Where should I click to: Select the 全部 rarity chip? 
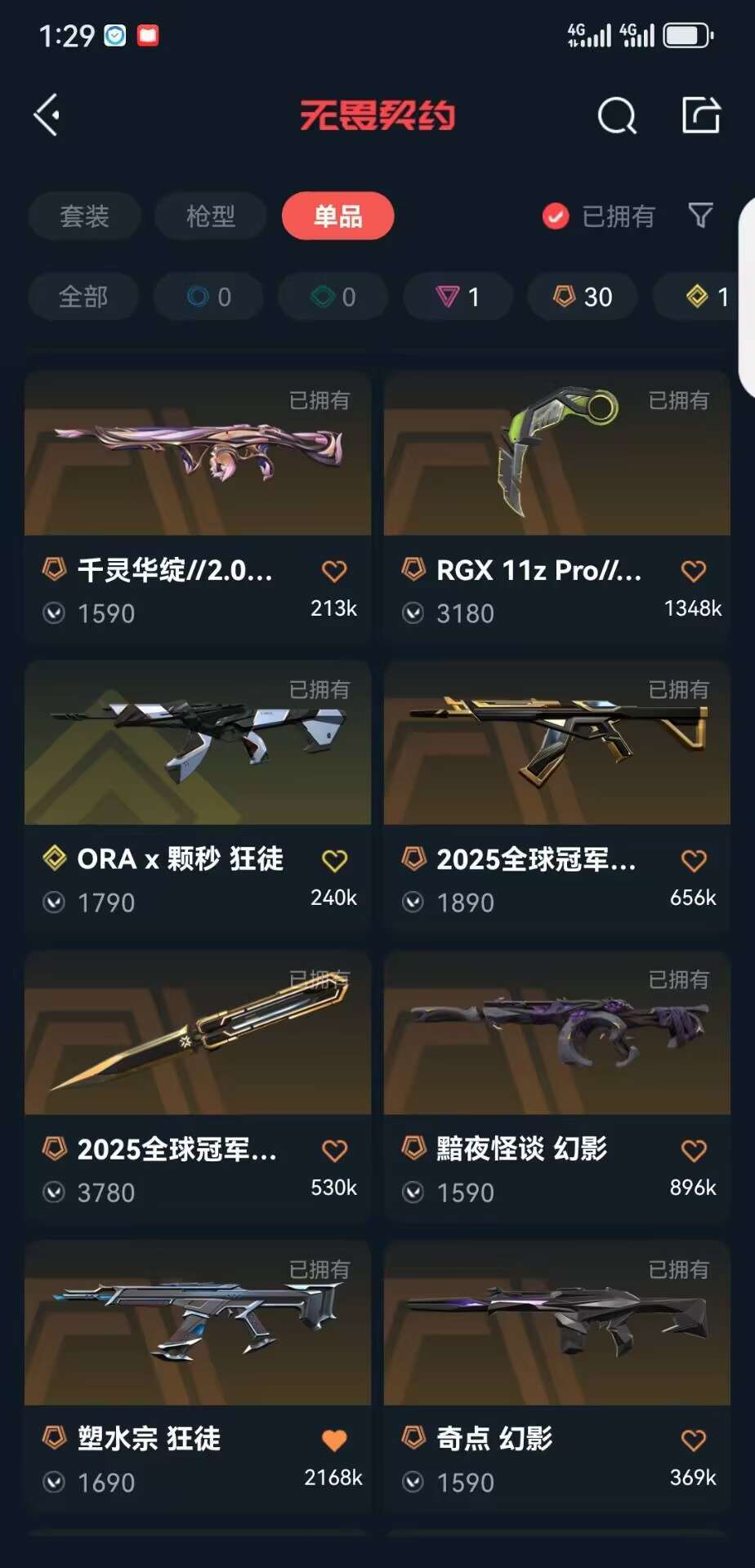click(x=83, y=296)
